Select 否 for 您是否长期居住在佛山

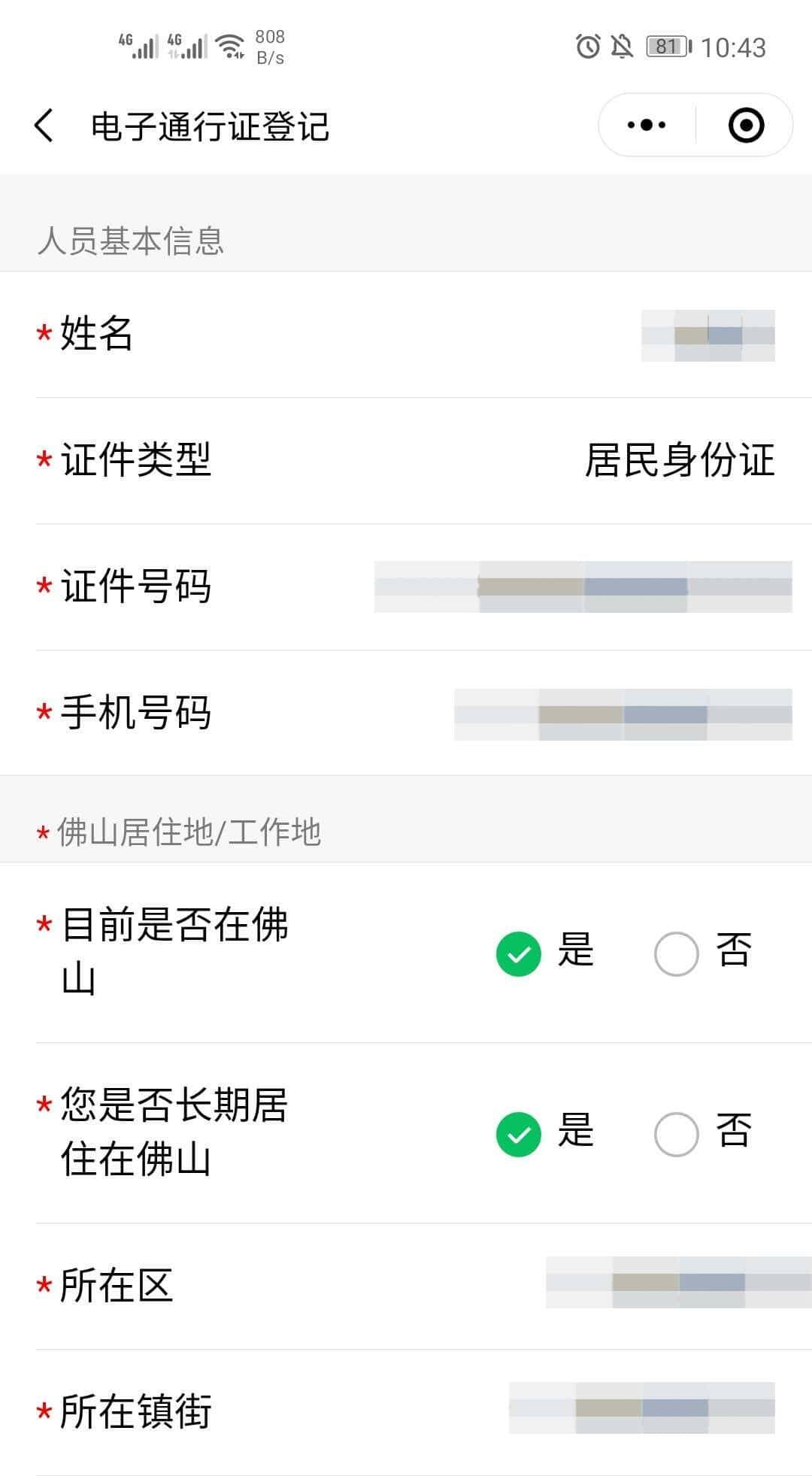click(676, 1131)
